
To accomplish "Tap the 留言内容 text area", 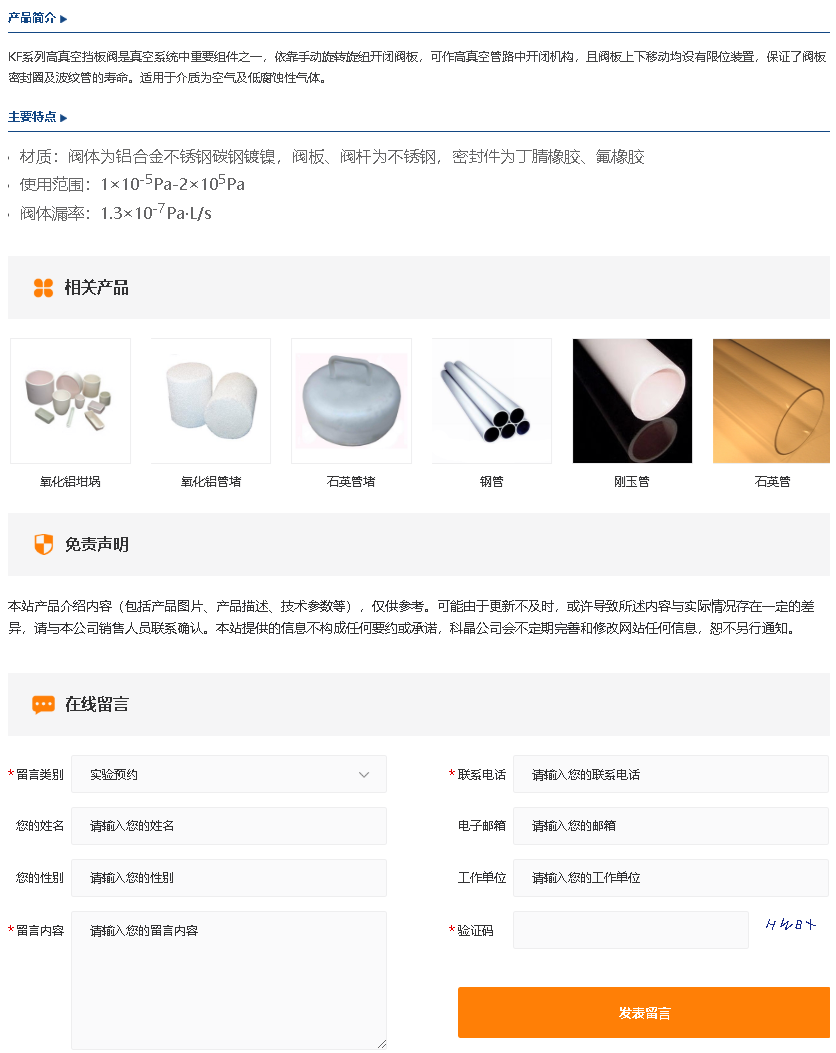I will 228,980.
